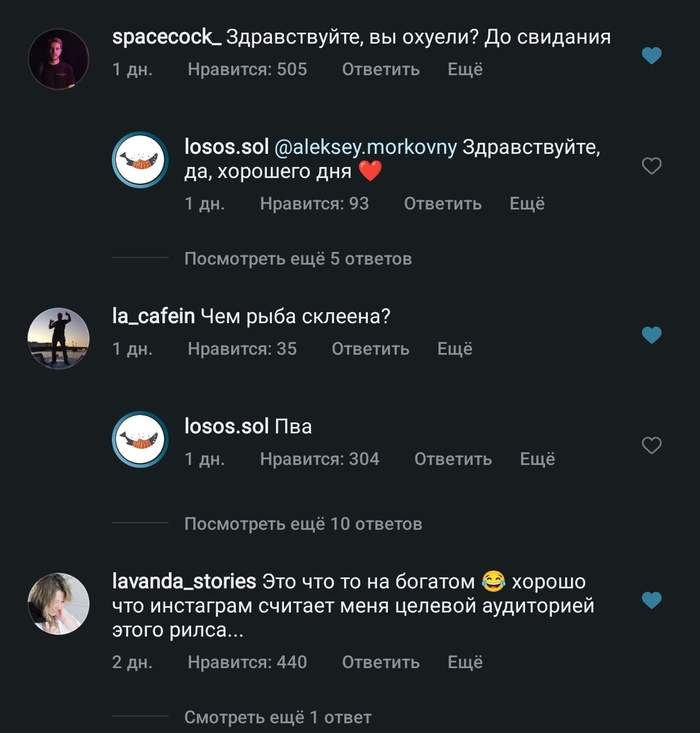Open more options for lavanda_stories' comment
This screenshot has width=700, height=733.
[465, 662]
